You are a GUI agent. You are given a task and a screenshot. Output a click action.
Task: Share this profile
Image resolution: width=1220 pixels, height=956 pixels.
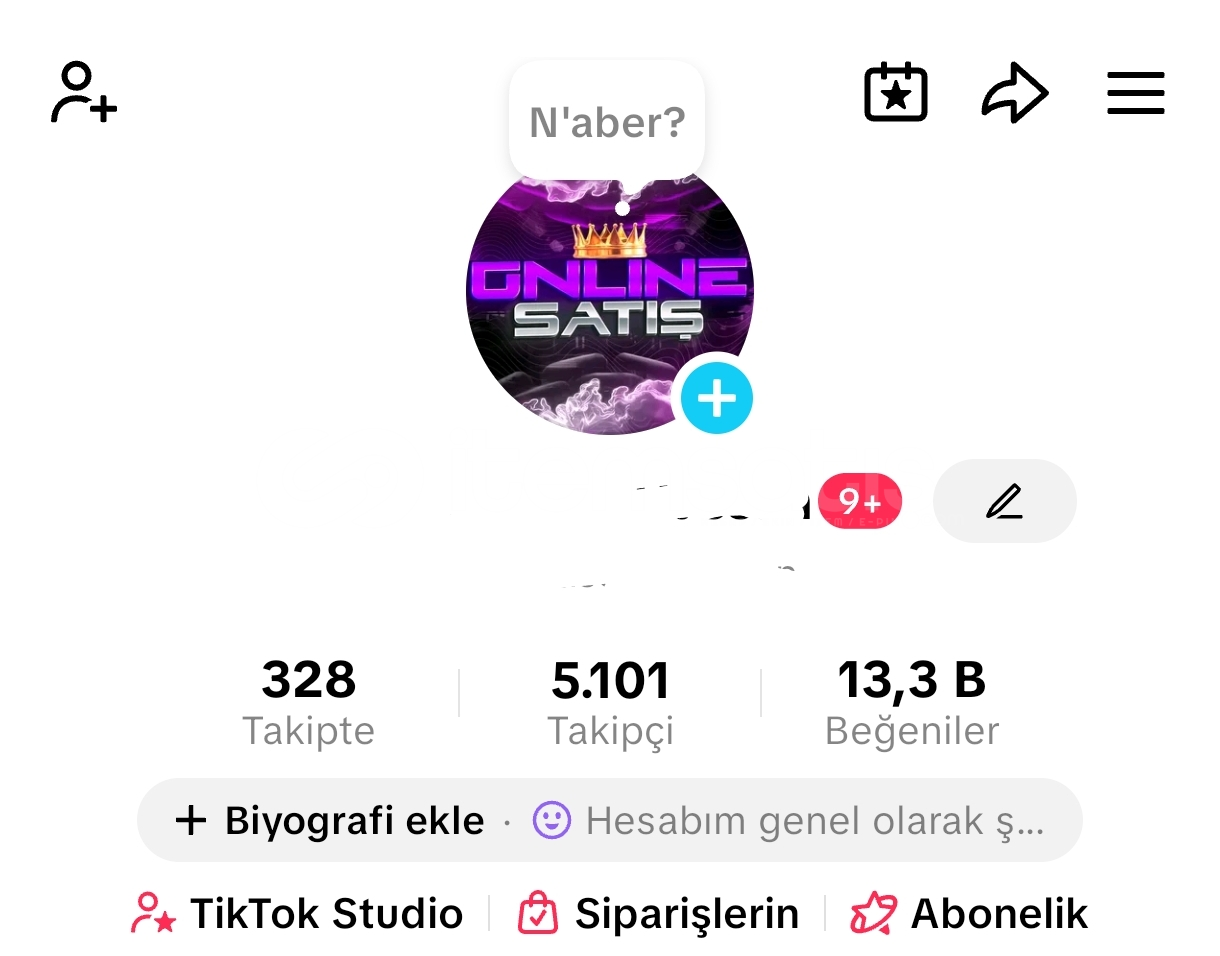coord(1014,93)
